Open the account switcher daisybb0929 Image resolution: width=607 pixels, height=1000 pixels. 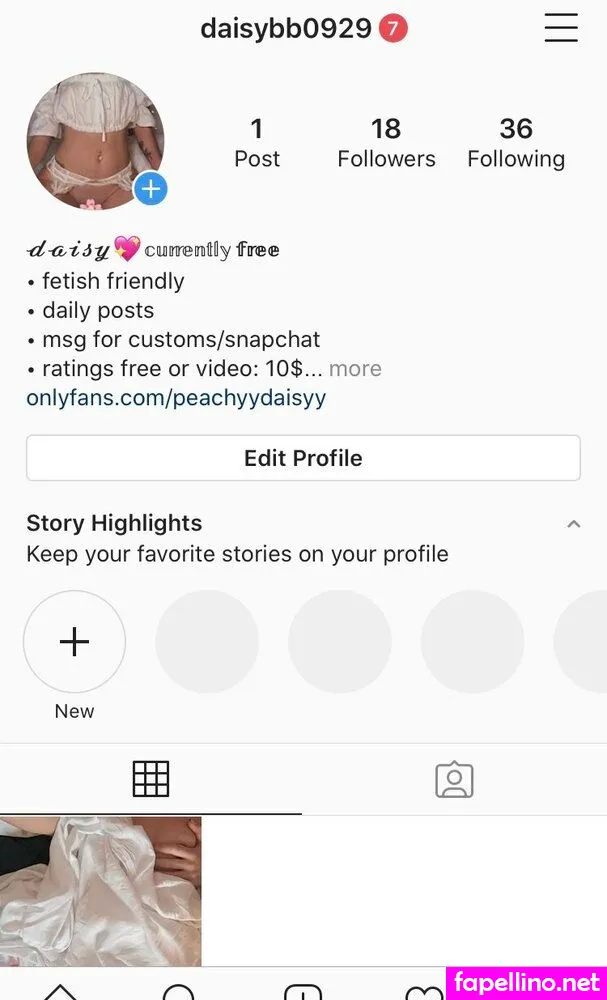click(286, 28)
